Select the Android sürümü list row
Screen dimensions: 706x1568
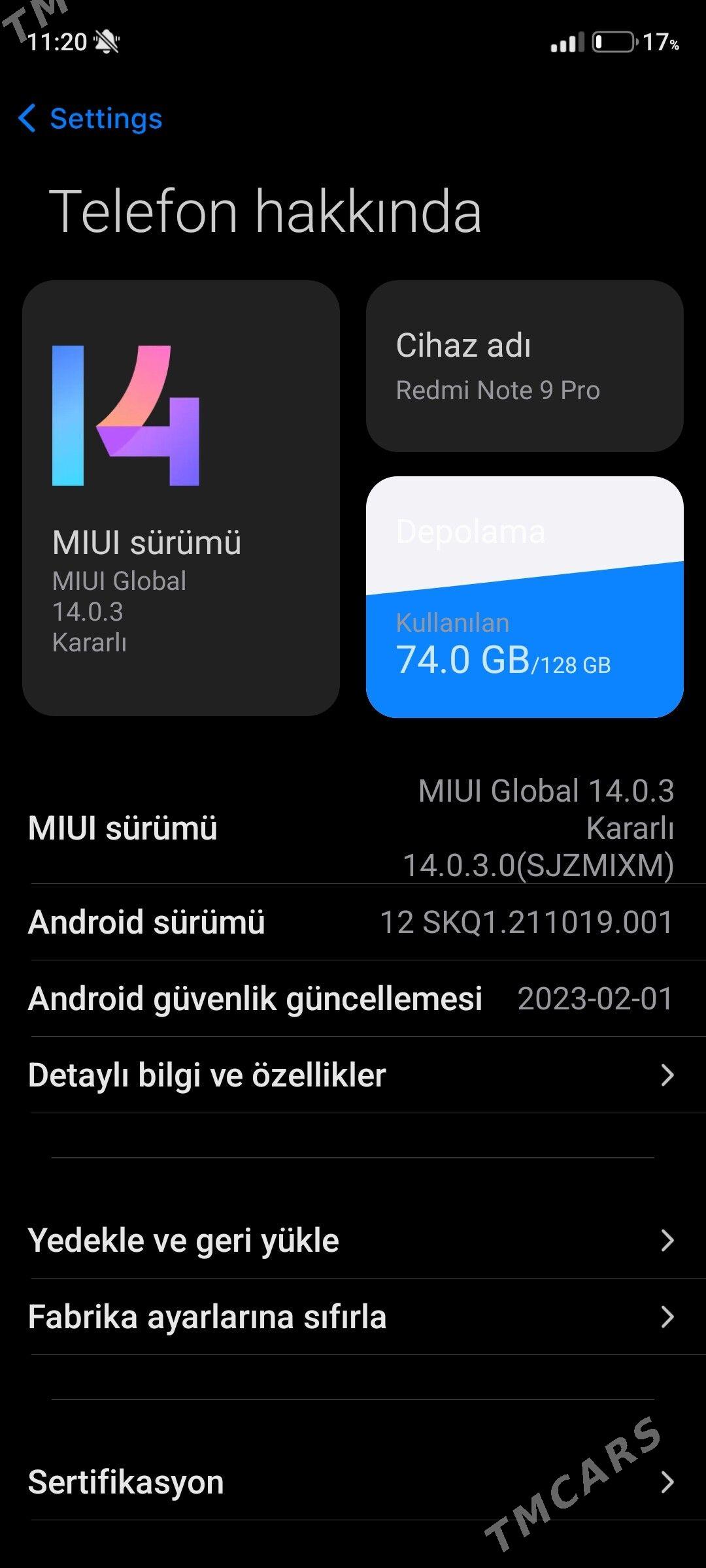tap(353, 923)
